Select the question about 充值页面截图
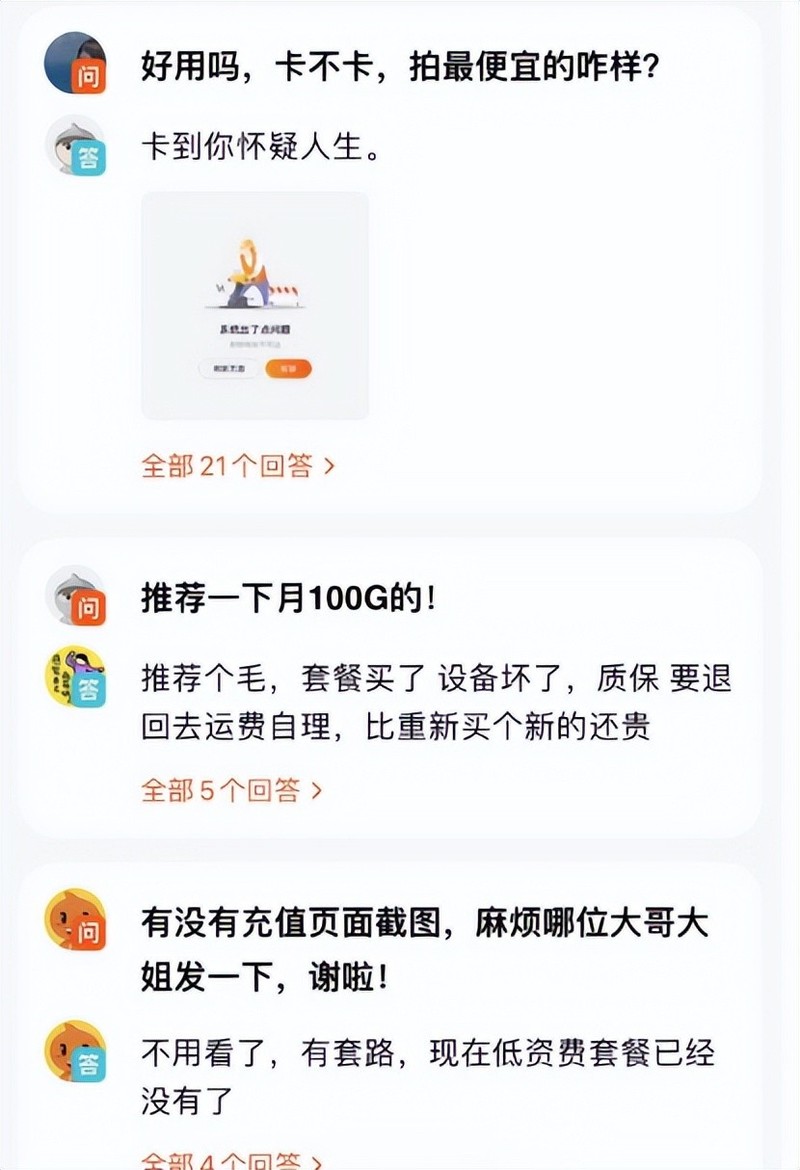This screenshot has height=1170, width=800. coord(400,950)
